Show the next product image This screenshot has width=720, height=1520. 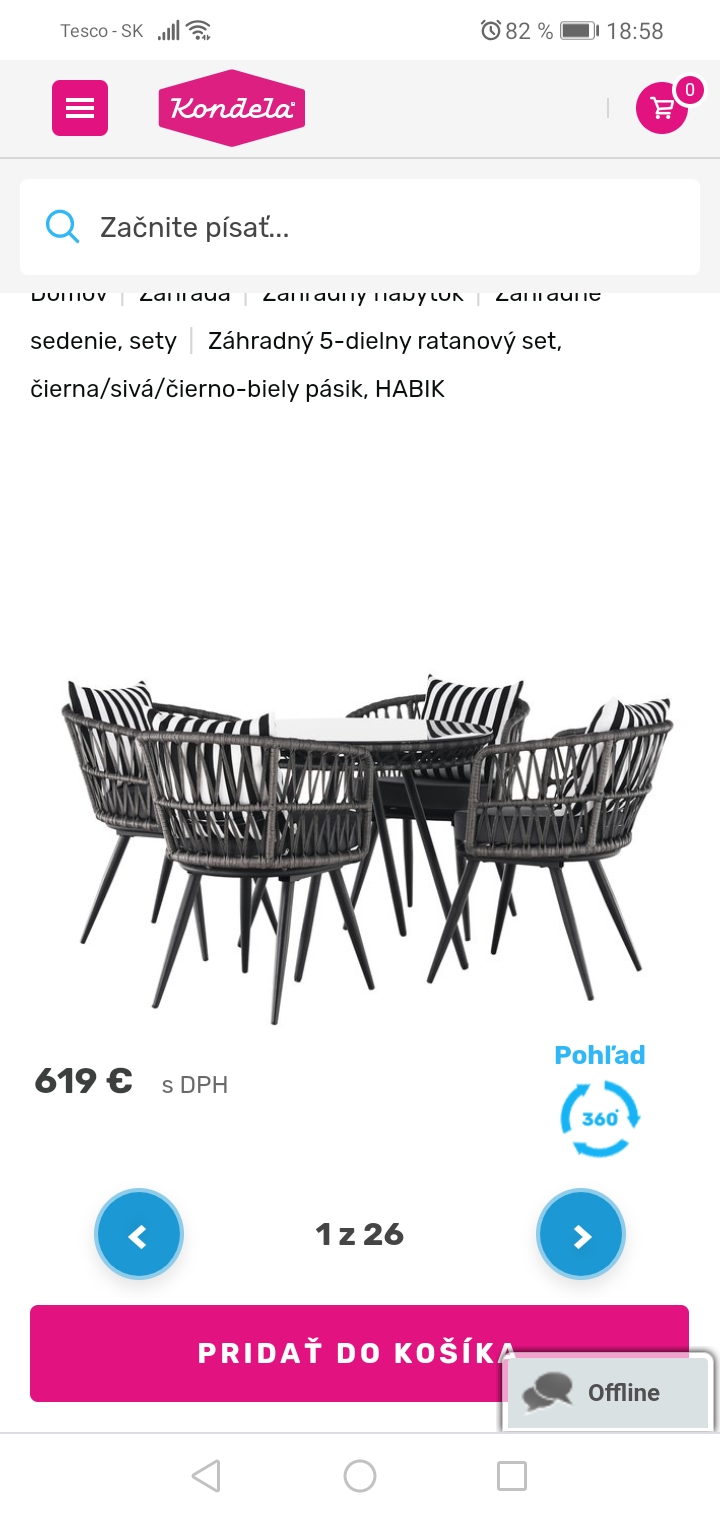point(581,1234)
